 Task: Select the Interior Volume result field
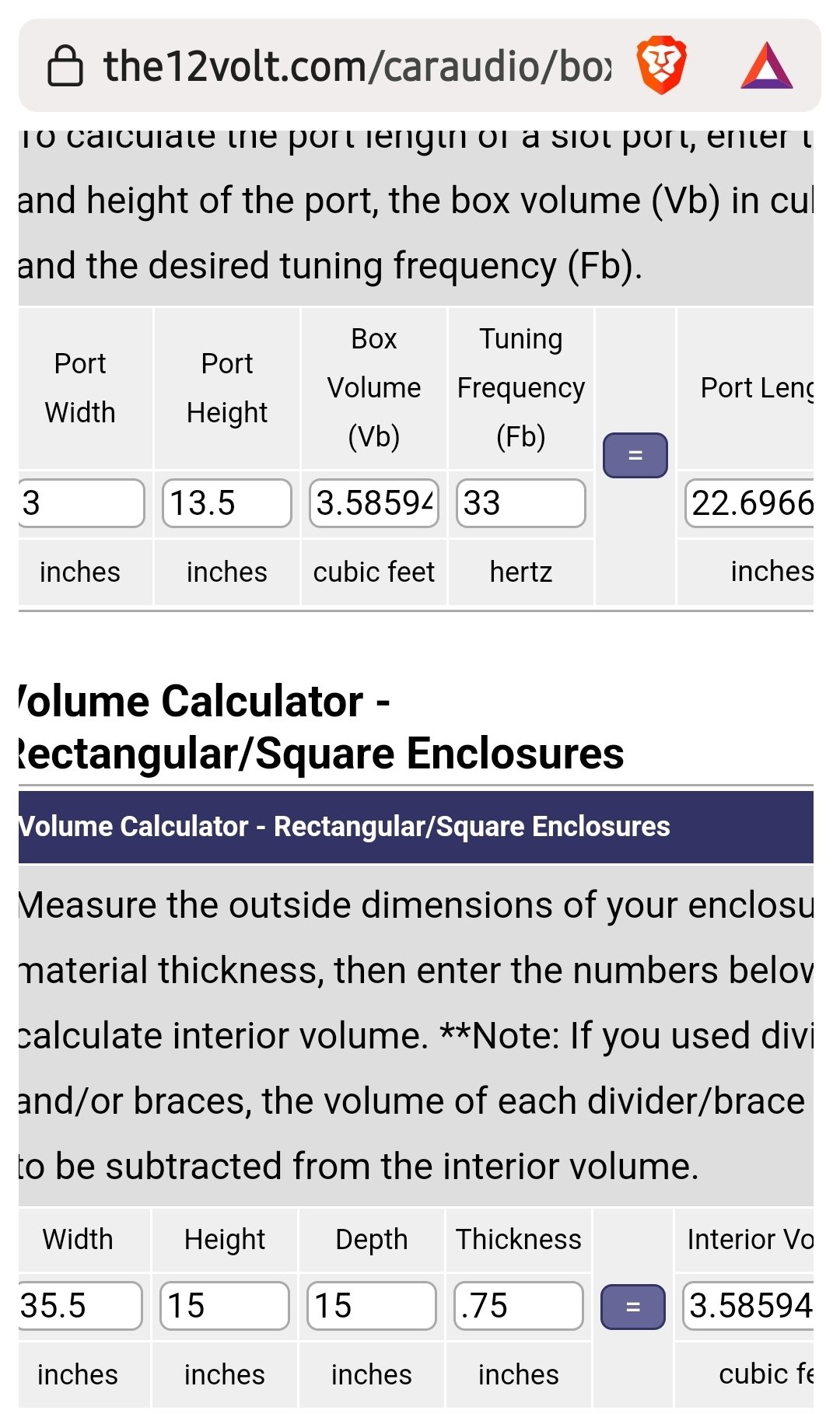pos(748,1306)
